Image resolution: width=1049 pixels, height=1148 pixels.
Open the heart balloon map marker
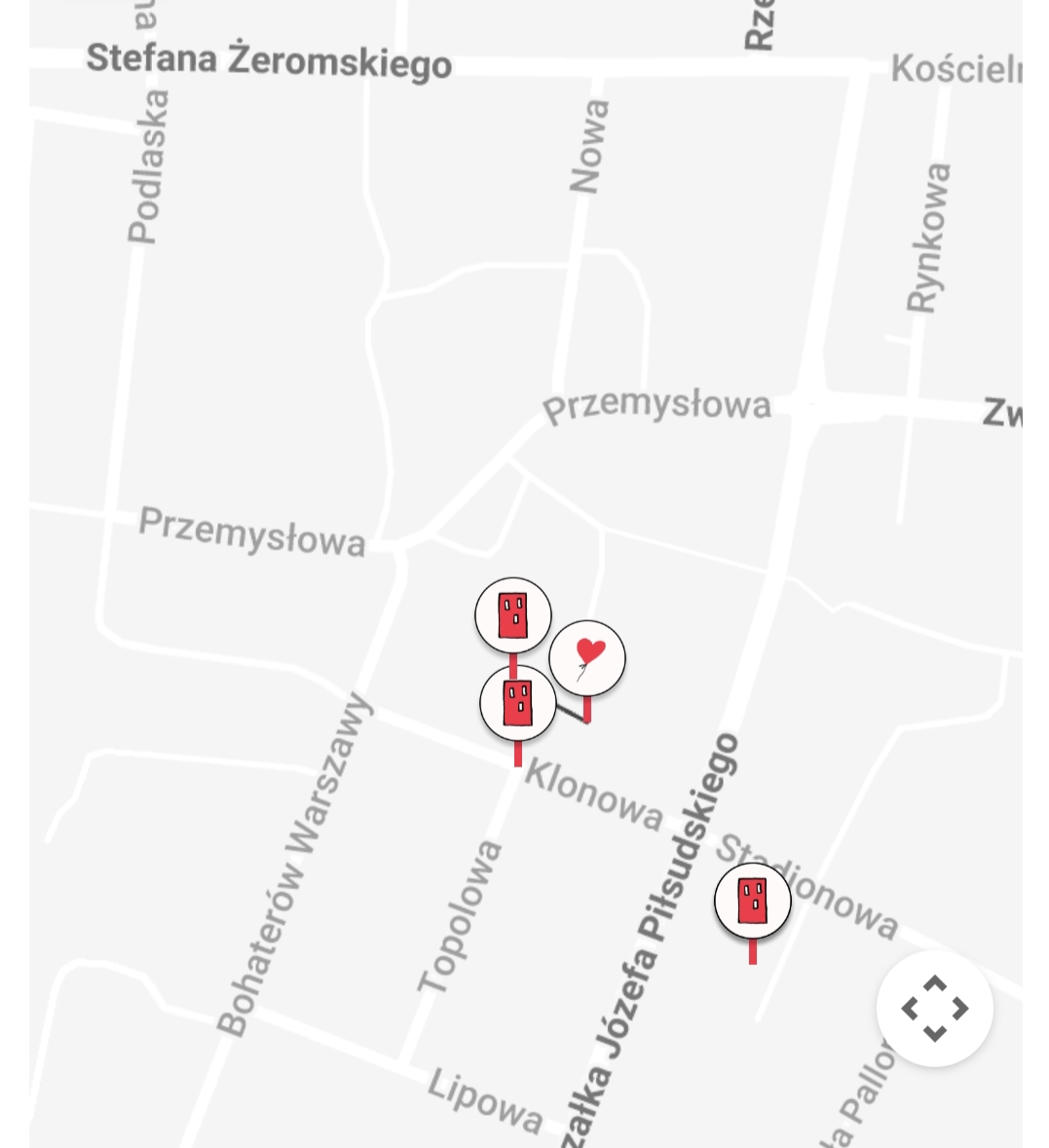(x=587, y=658)
